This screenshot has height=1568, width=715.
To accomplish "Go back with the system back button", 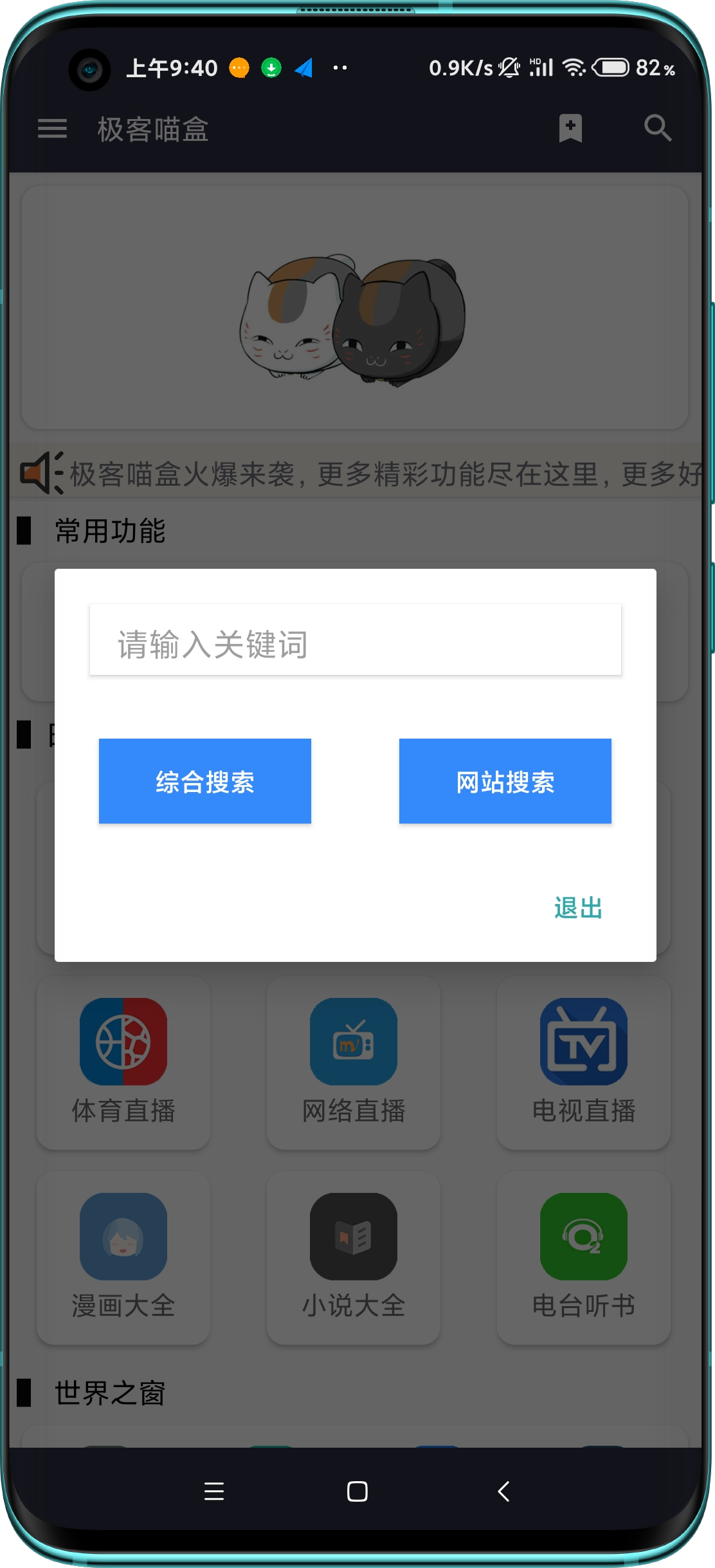I will pos(503,1491).
